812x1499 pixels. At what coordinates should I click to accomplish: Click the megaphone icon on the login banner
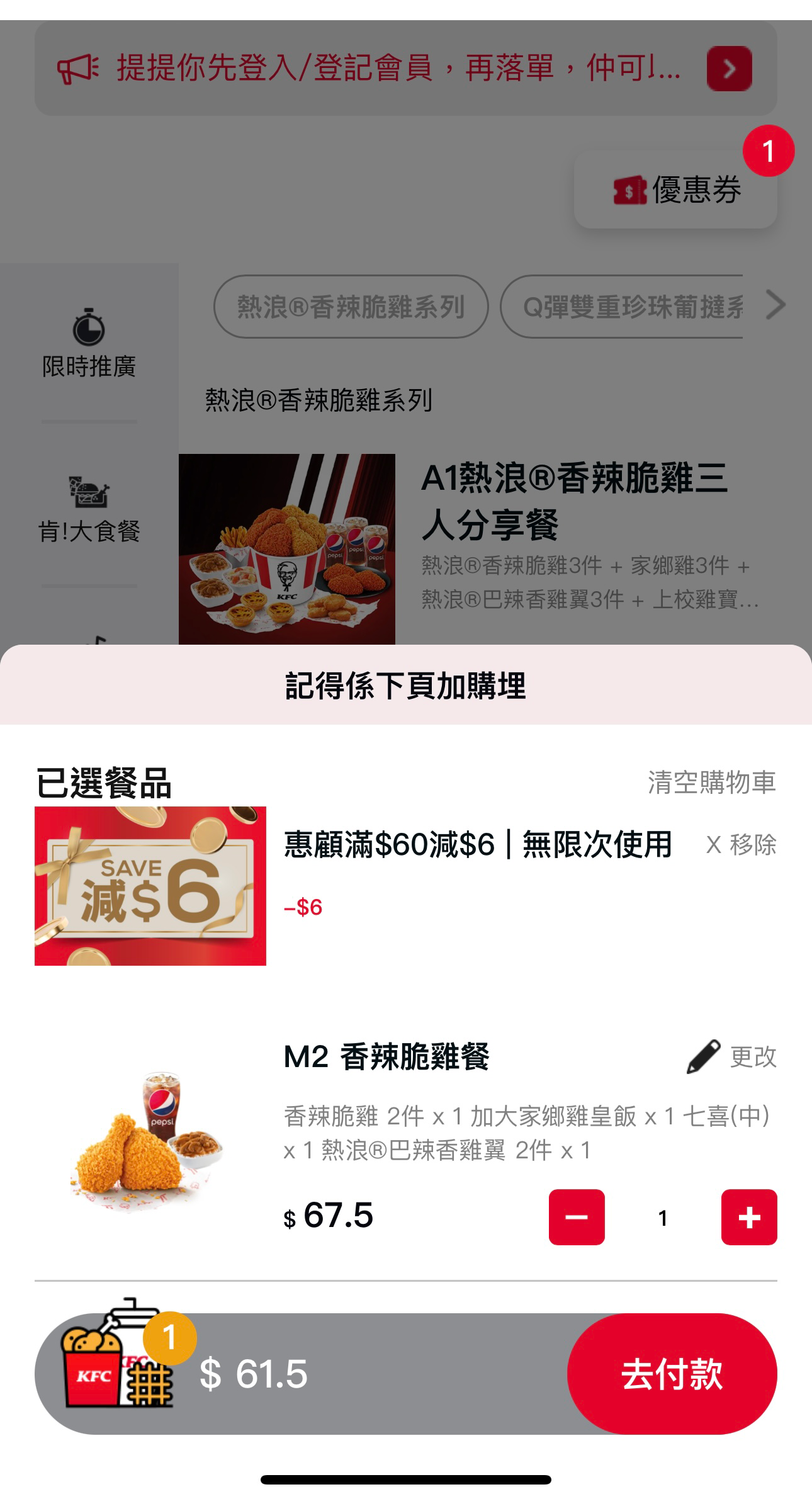coord(76,69)
